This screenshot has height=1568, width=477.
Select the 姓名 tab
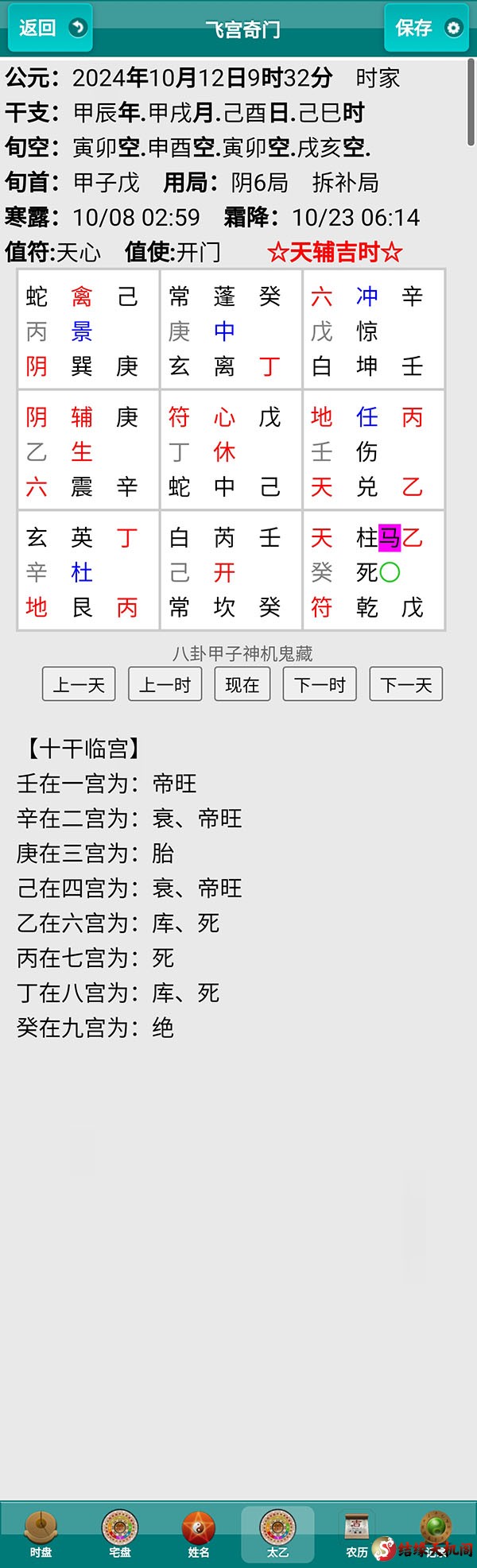[x=198, y=1533]
